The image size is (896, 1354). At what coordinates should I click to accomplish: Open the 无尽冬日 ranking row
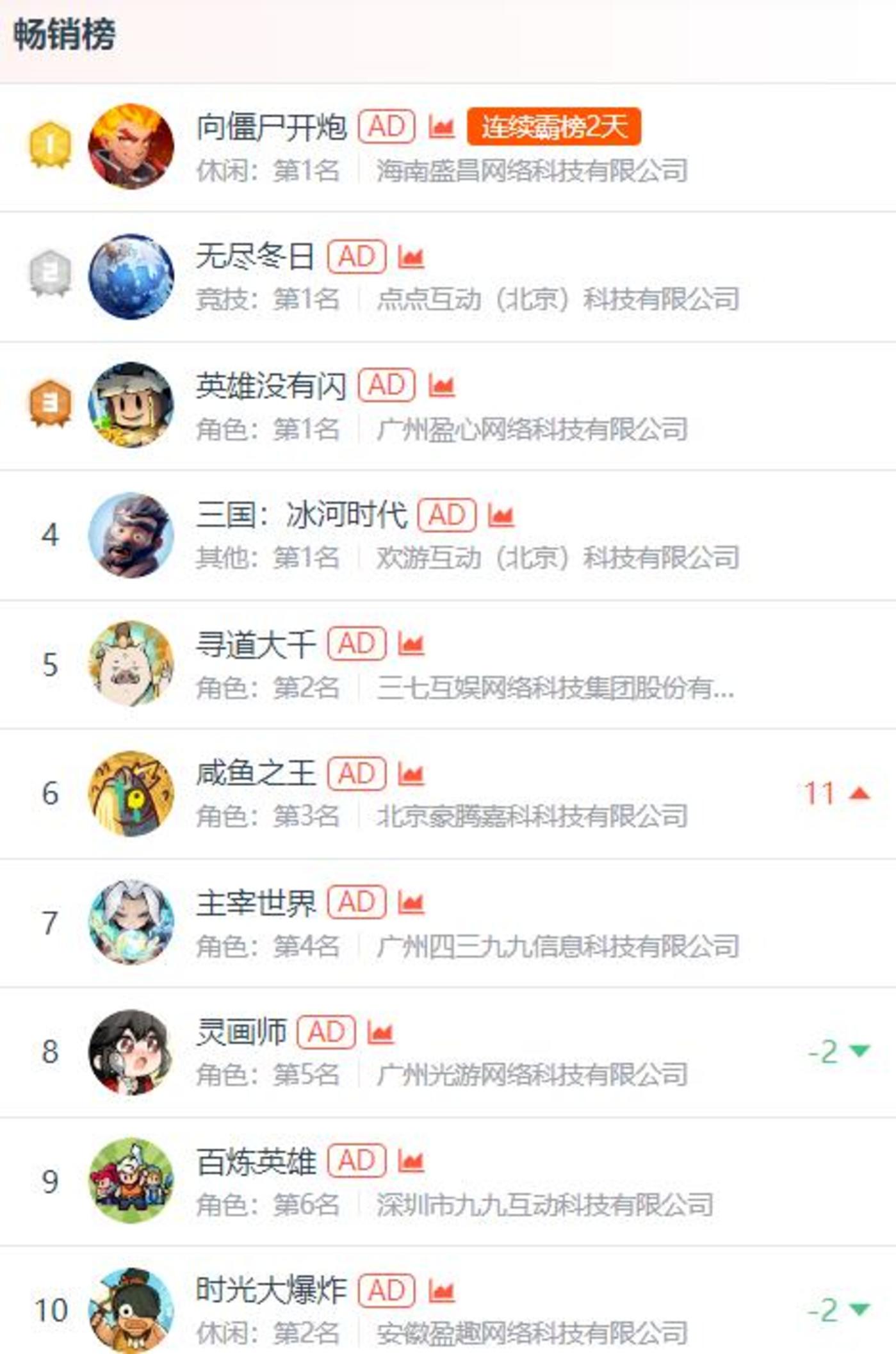click(255, 257)
